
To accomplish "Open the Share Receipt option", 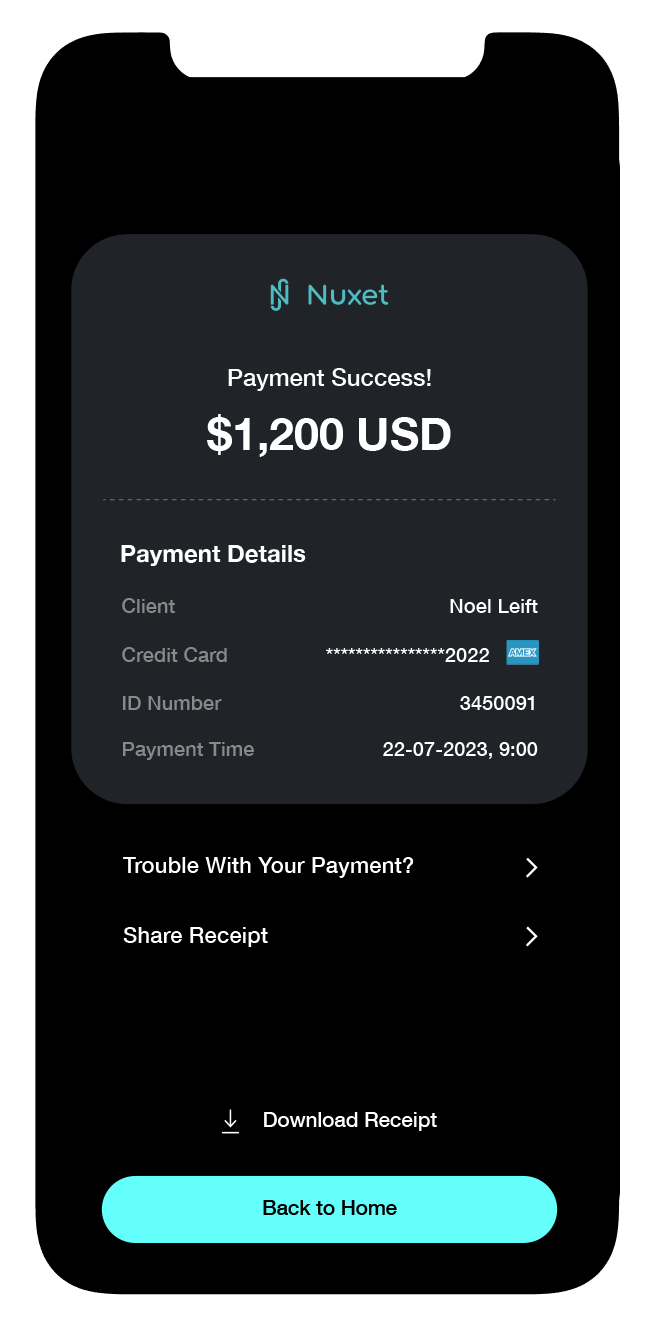I will [328, 936].
